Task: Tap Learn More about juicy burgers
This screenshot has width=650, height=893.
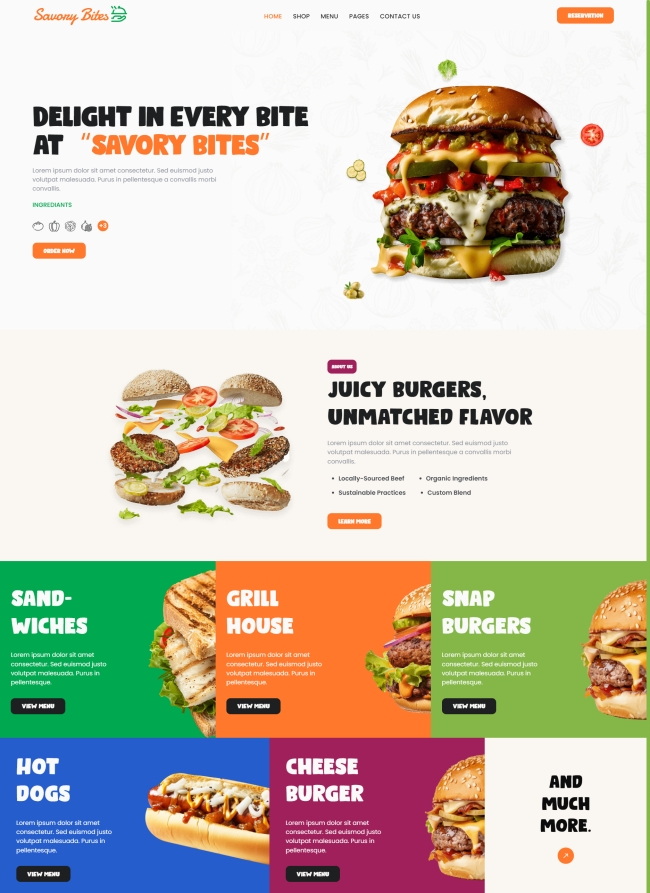Action: pos(354,521)
